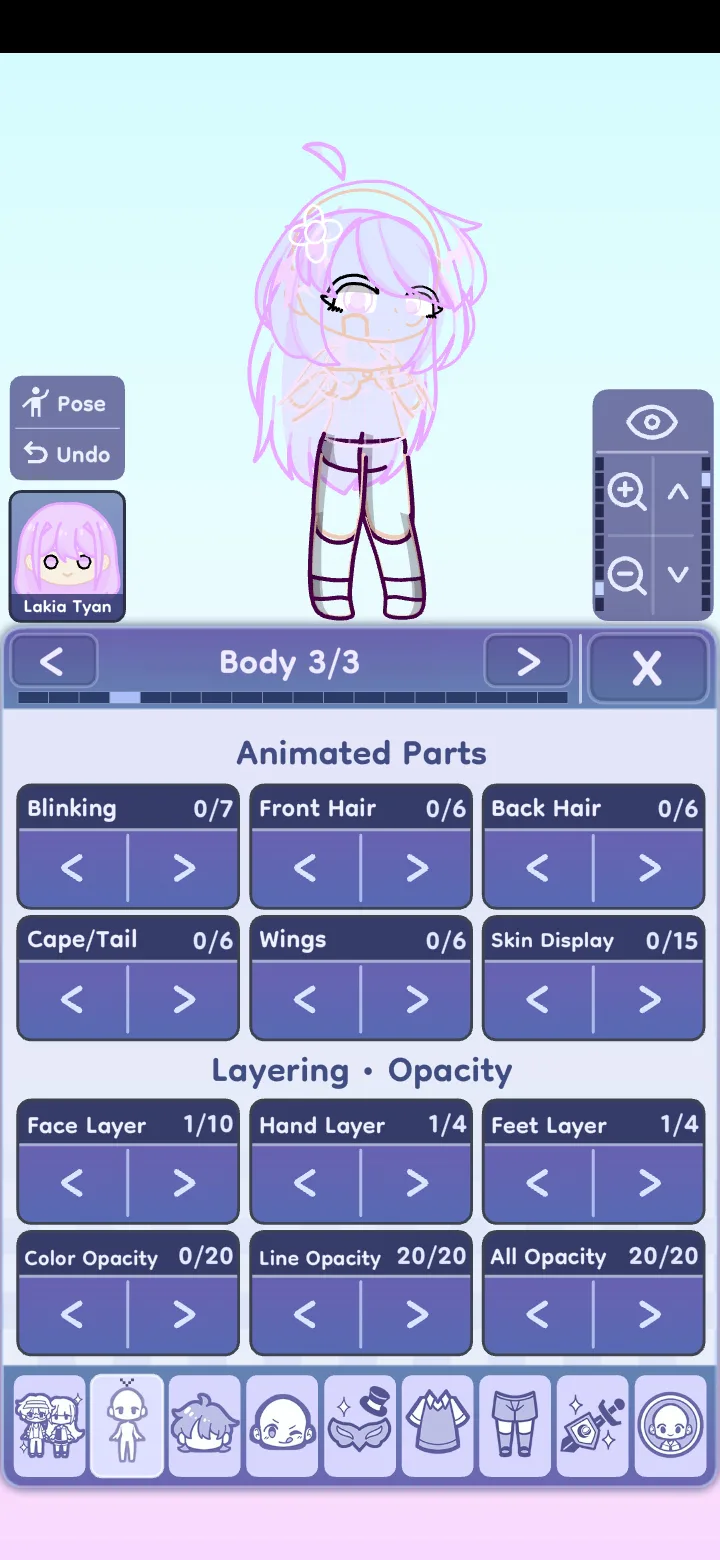Decrease Line Opacity

(x=305, y=1314)
